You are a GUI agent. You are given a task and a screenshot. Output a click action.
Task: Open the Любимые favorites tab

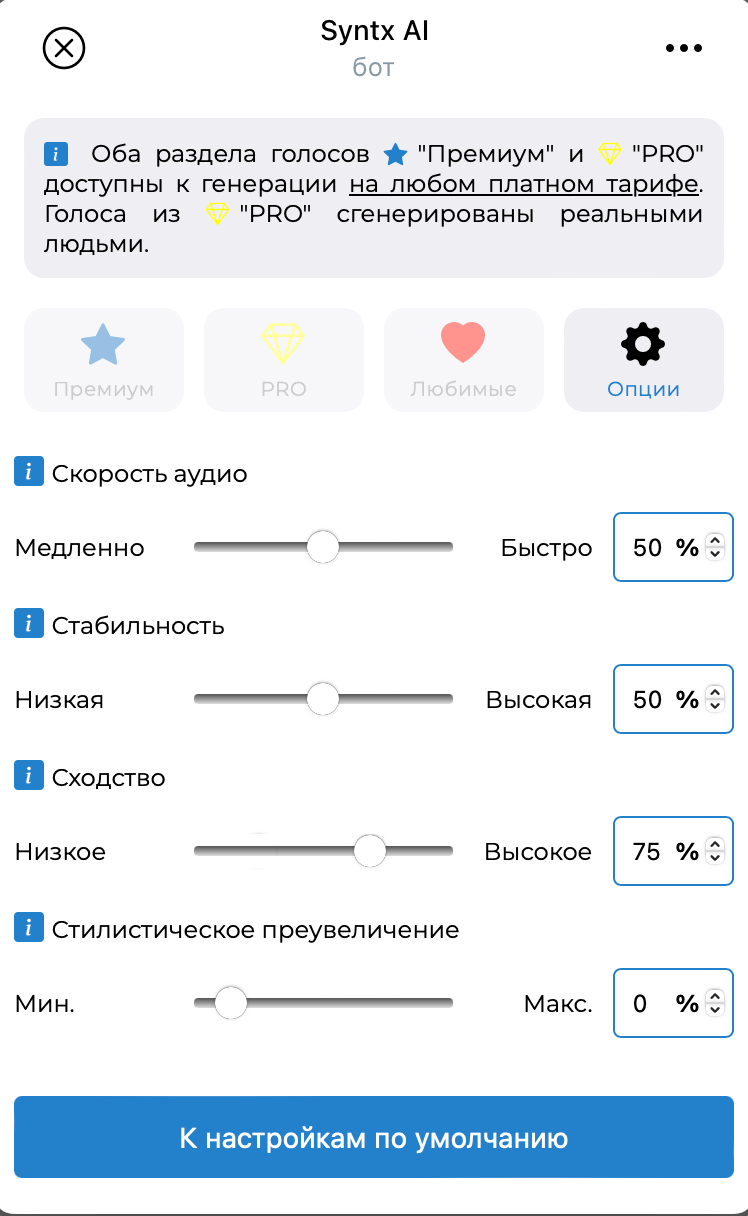464,360
